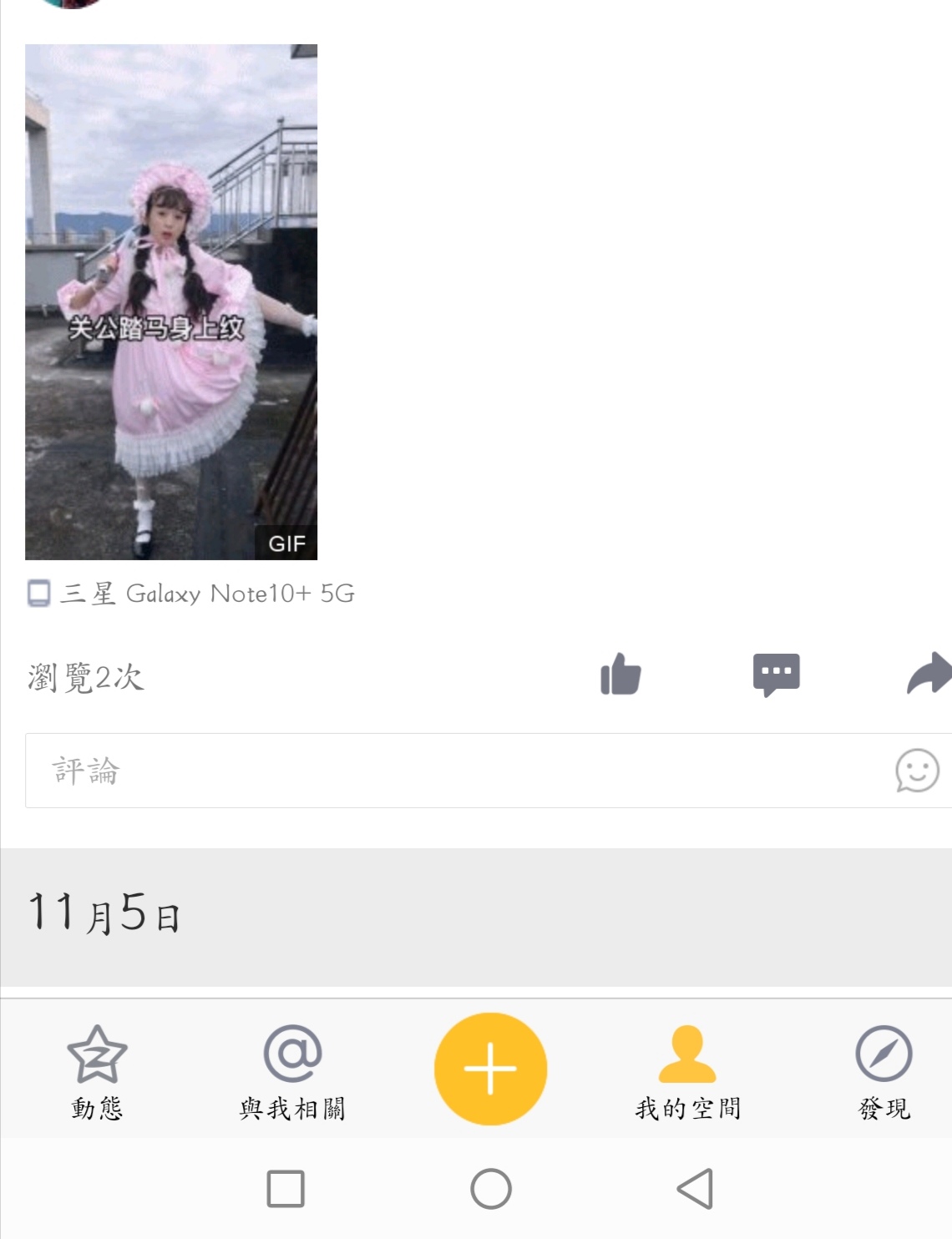Switch to the 我的空間 tab

687,1073
